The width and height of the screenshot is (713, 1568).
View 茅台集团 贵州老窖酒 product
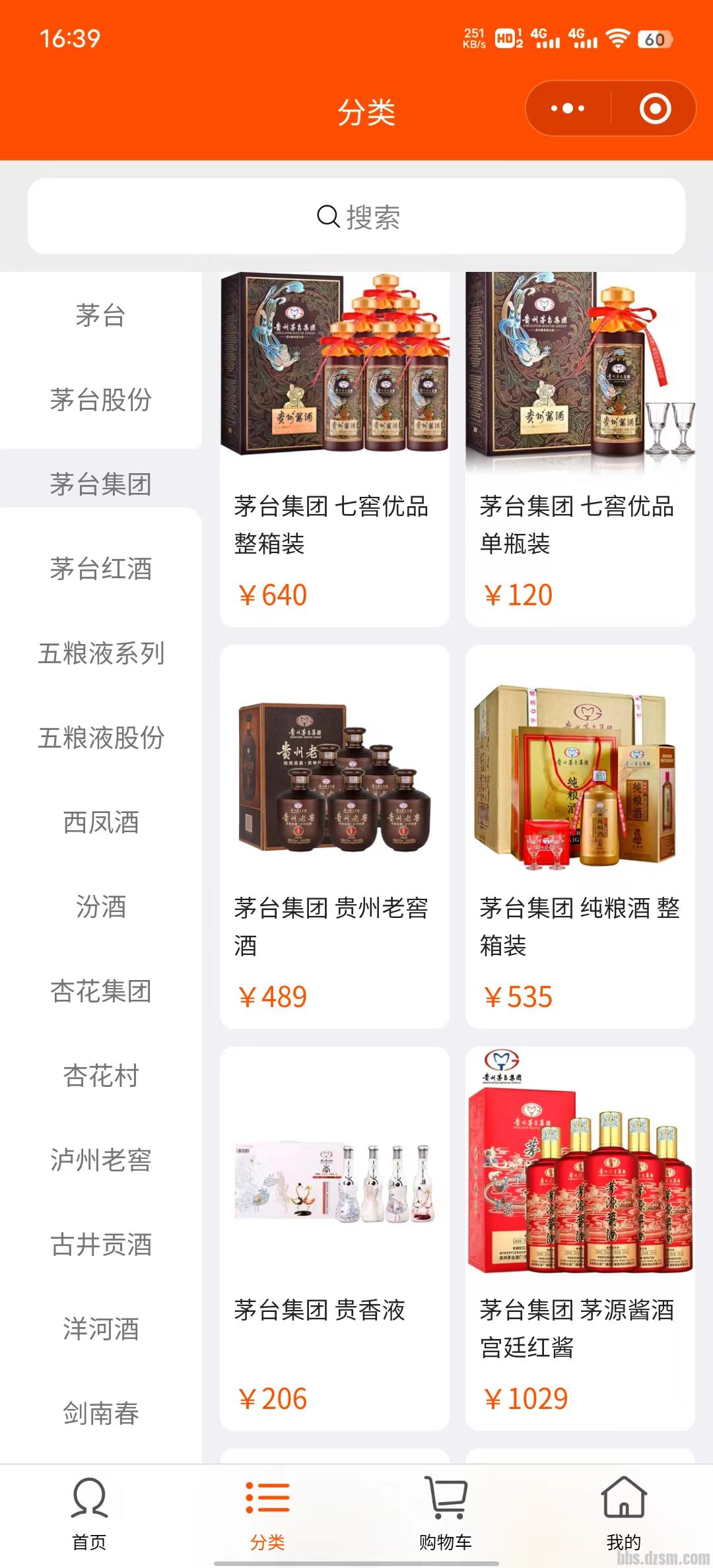coord(335,835)
